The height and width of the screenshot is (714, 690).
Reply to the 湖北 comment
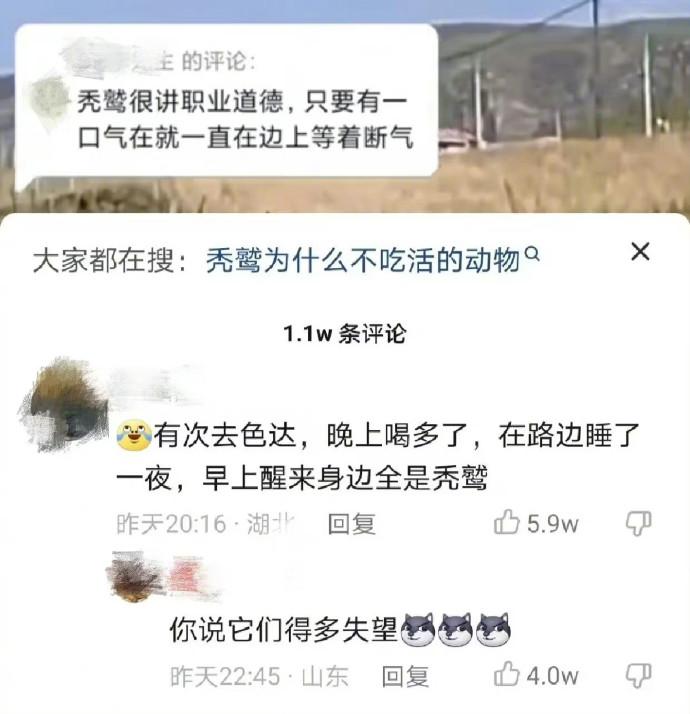352,524
